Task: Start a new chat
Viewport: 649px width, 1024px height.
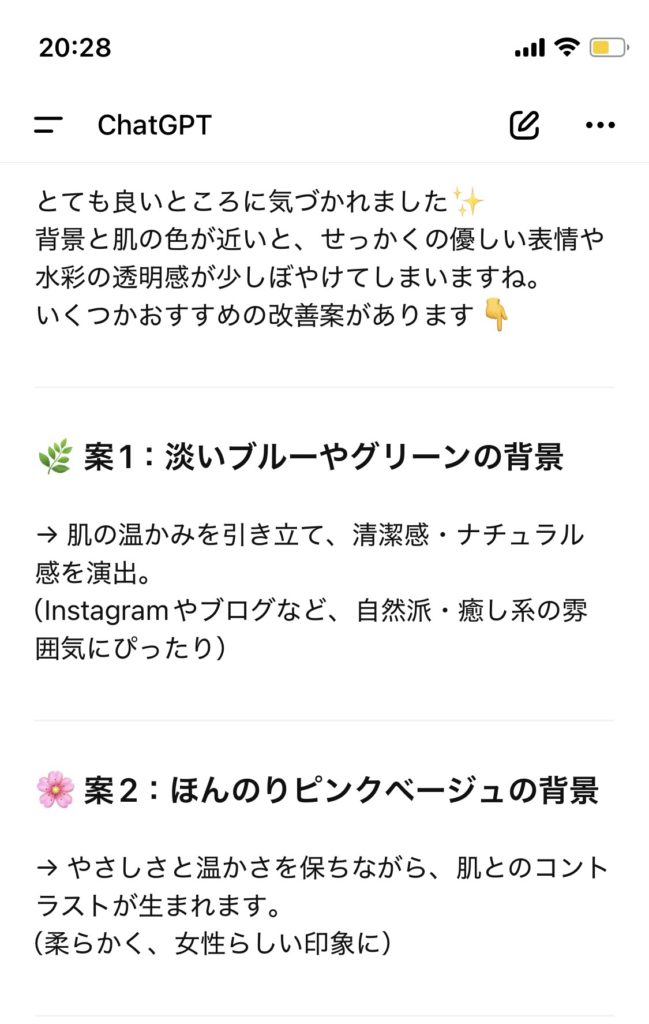Action: coord(524,125)
